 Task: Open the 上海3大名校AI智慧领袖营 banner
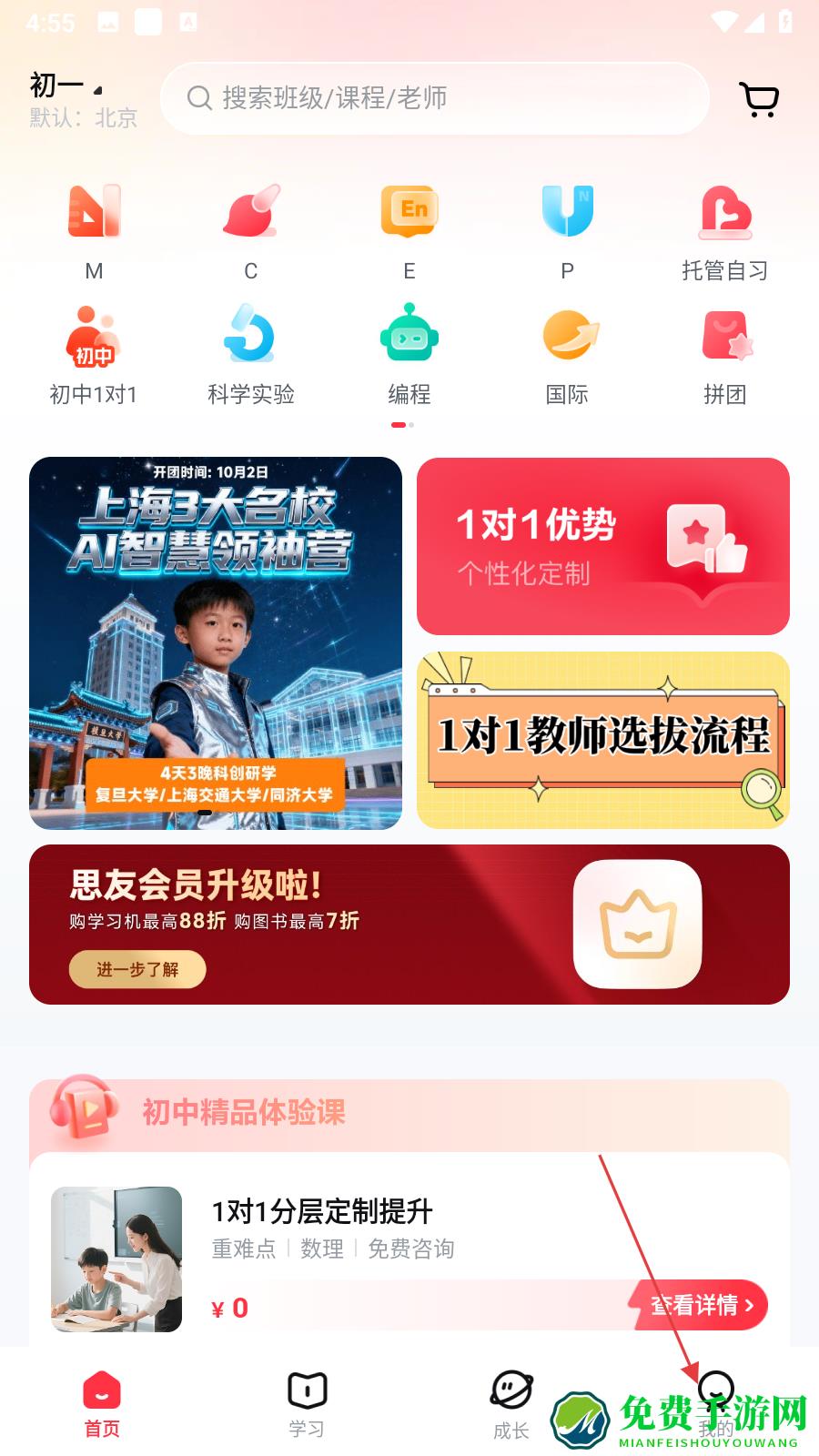click(216, 642)
